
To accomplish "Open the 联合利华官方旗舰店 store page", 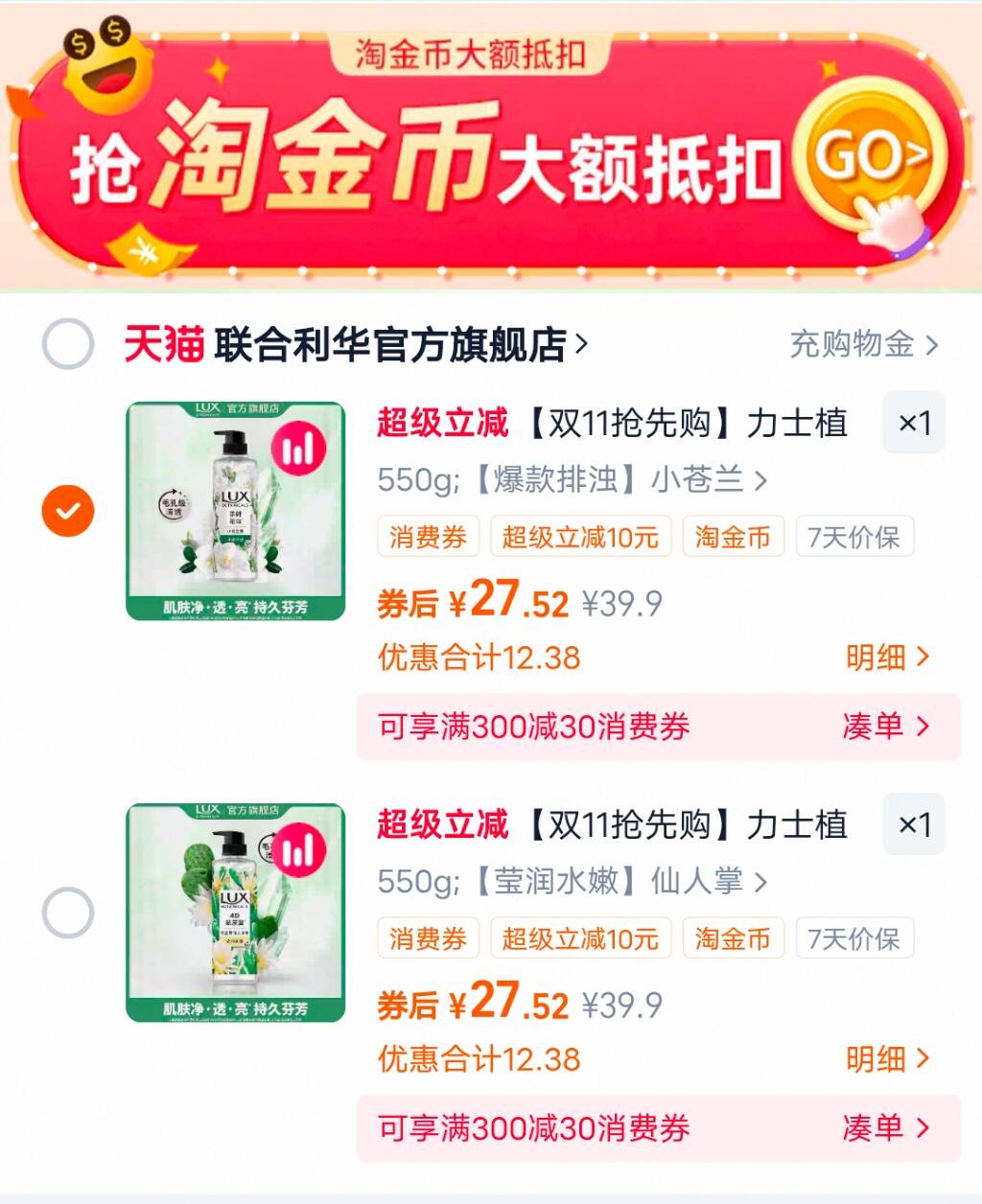I will click(x=374, y=345).
